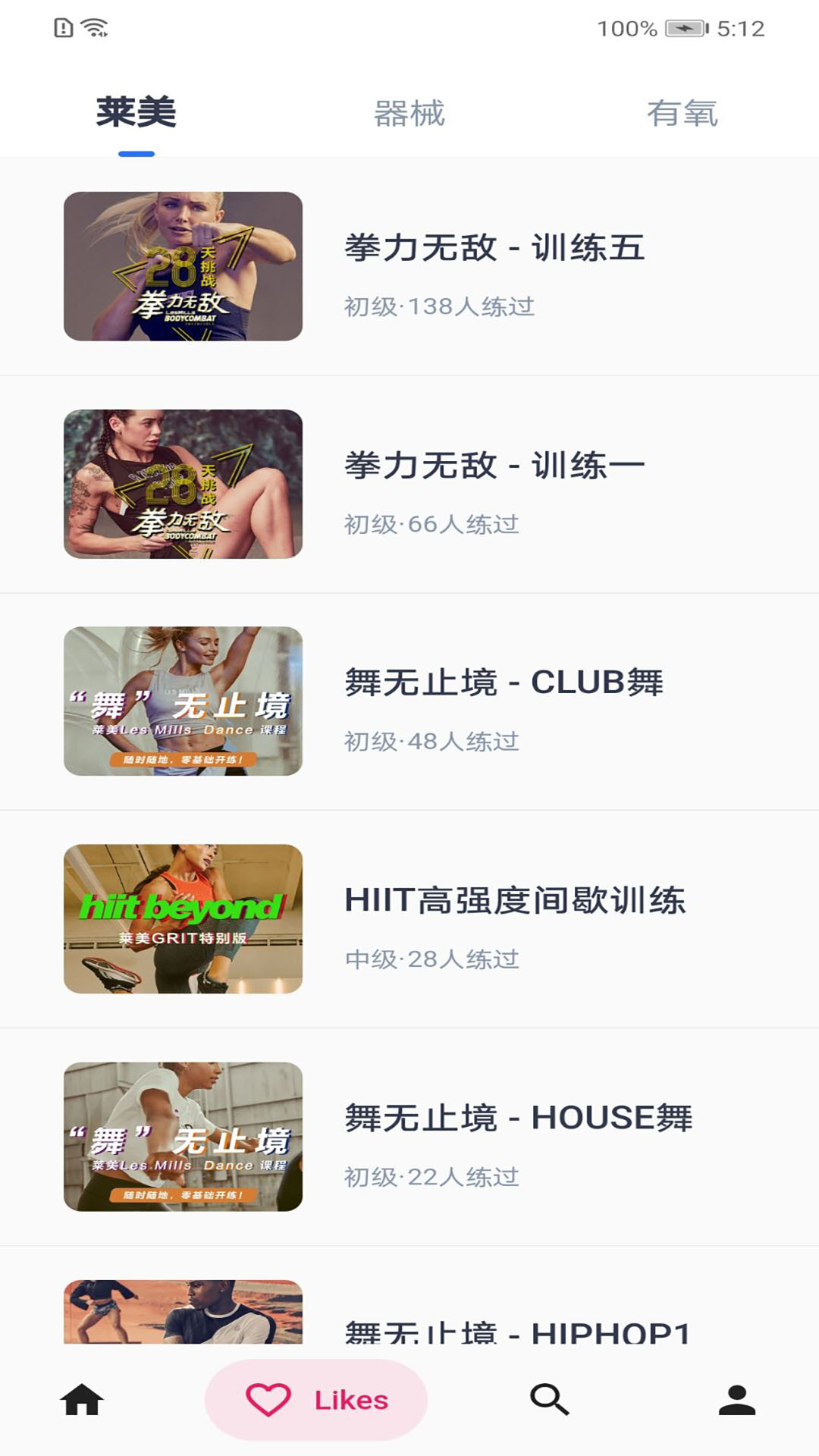Switch to the 器械 tab
The height and width of the screenshot is (1456, 819).
point(407,114)
